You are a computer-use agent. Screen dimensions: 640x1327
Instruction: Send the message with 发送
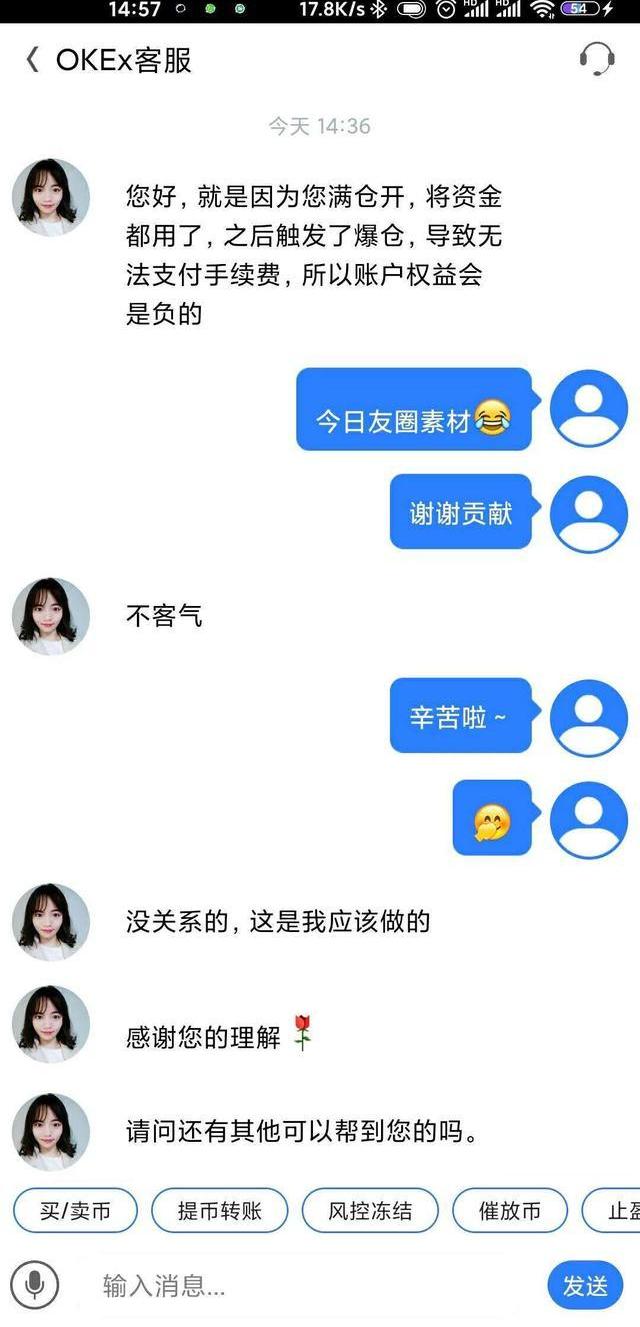point(585,1285)
